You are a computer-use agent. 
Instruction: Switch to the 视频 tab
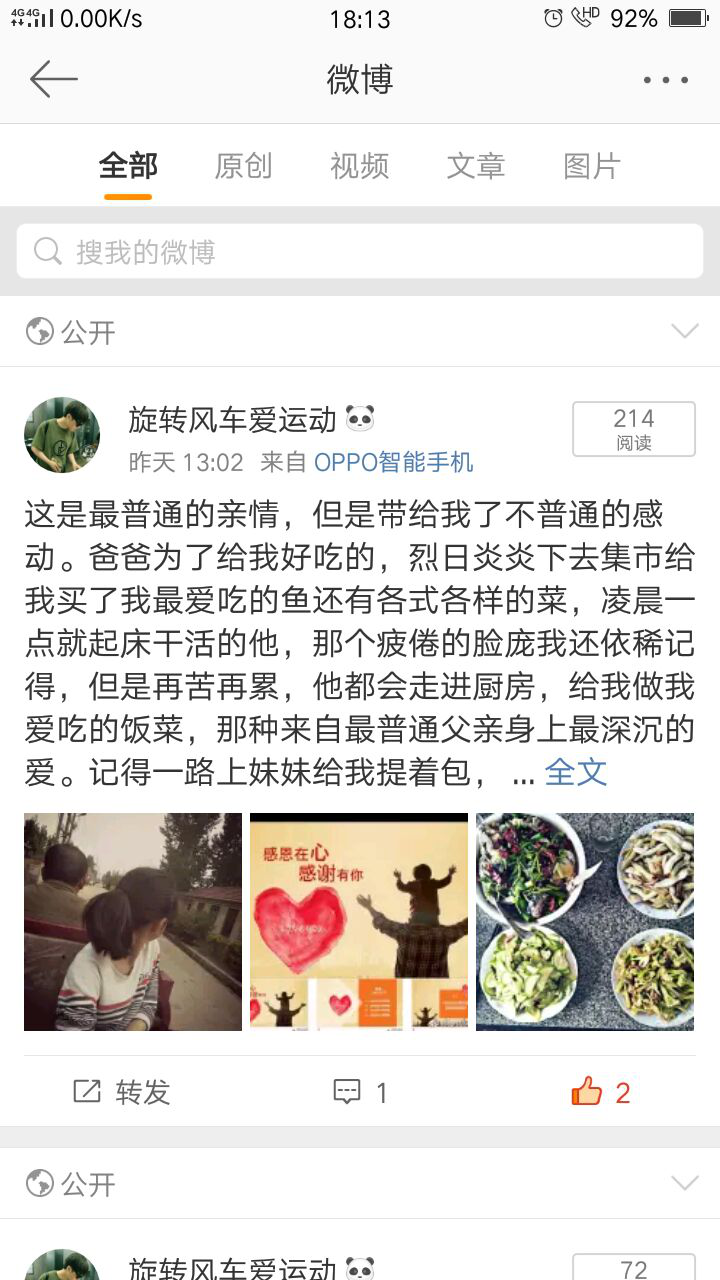point(359,166)
